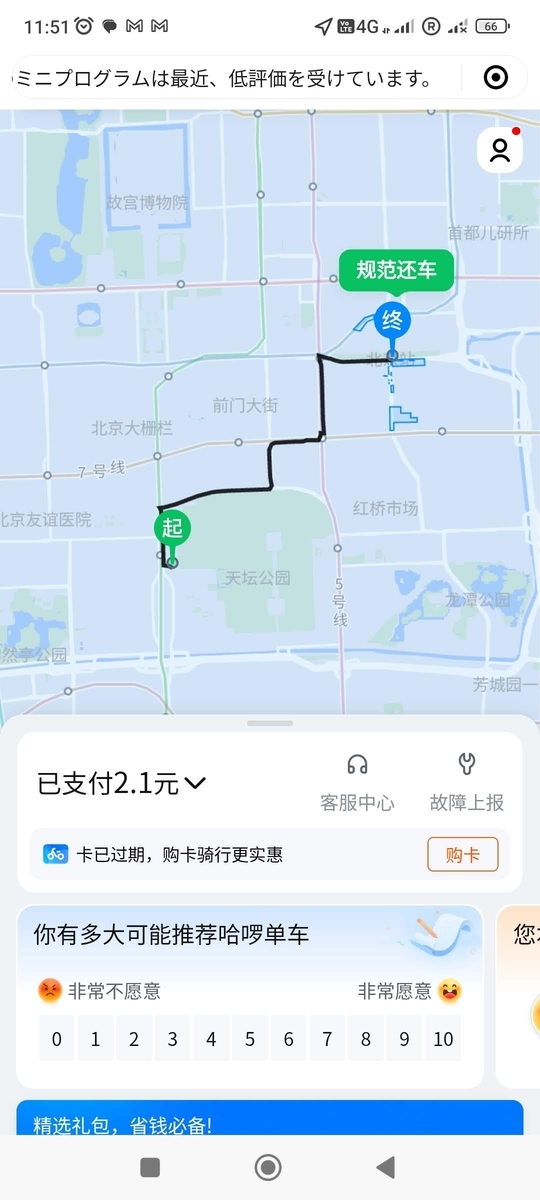Image resolution: width=540 pixels, height=1200 pixels.
Task: Go back with the system back button
Action: click(385, 1167)
